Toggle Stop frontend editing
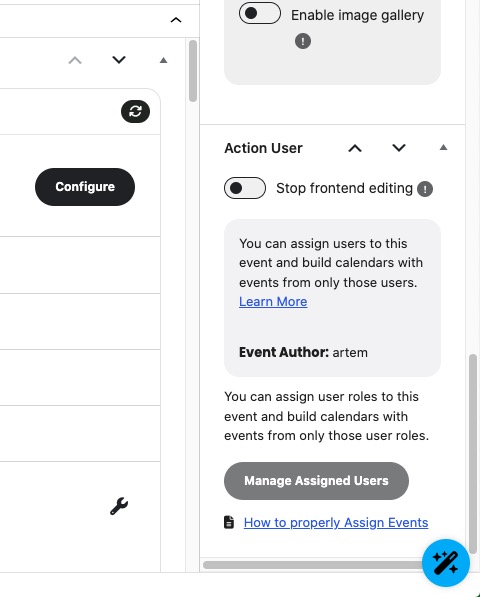480x597 pixels. pyautogui.click(x=245, y=188)
